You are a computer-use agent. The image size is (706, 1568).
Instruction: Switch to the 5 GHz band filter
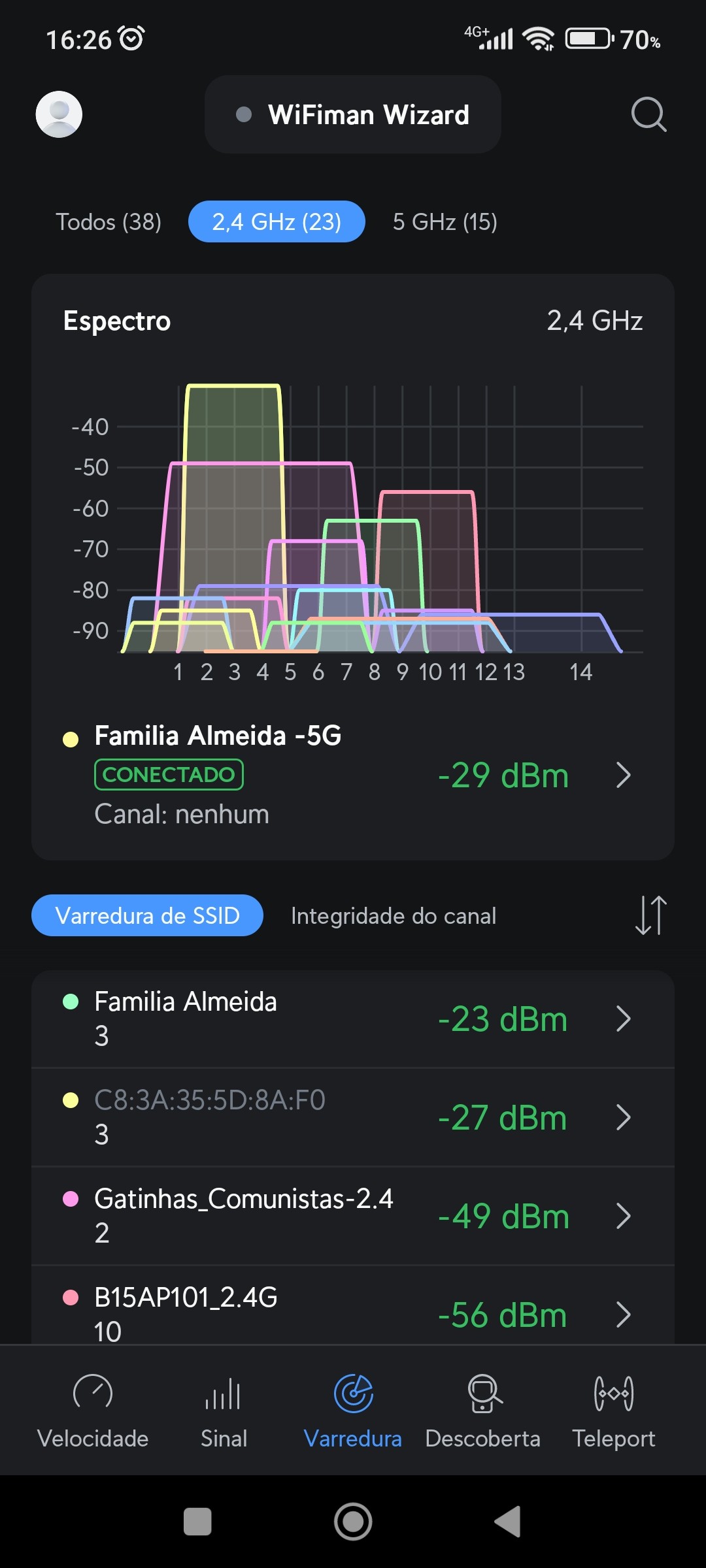click(445, 222)
